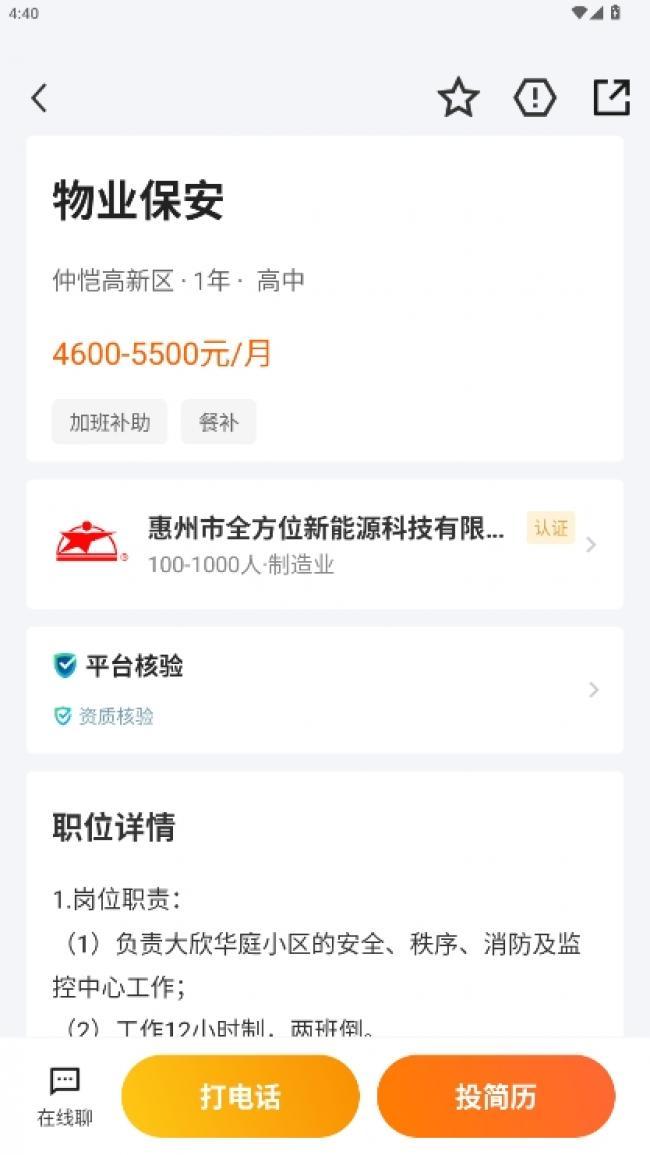
Task: Report this job posting
Action: point(534,97)
